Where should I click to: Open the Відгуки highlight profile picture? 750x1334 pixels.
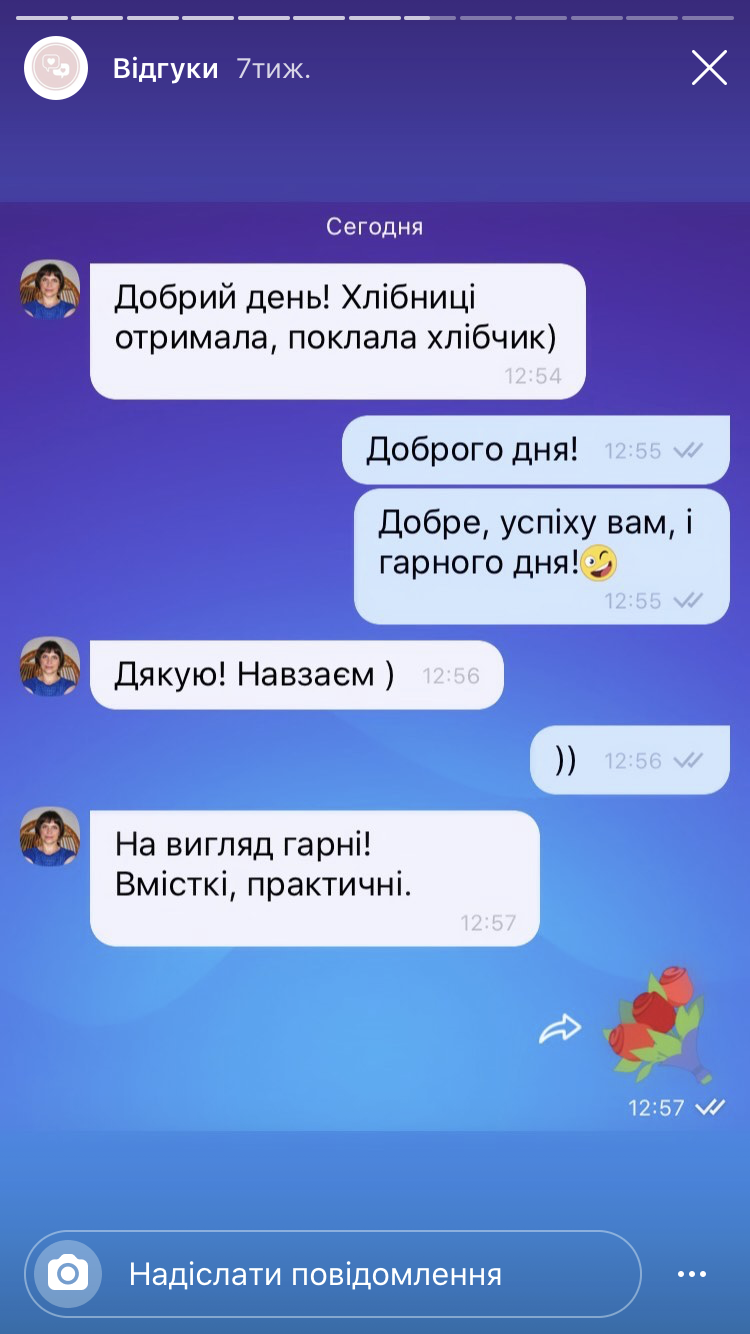click(57, 68)
